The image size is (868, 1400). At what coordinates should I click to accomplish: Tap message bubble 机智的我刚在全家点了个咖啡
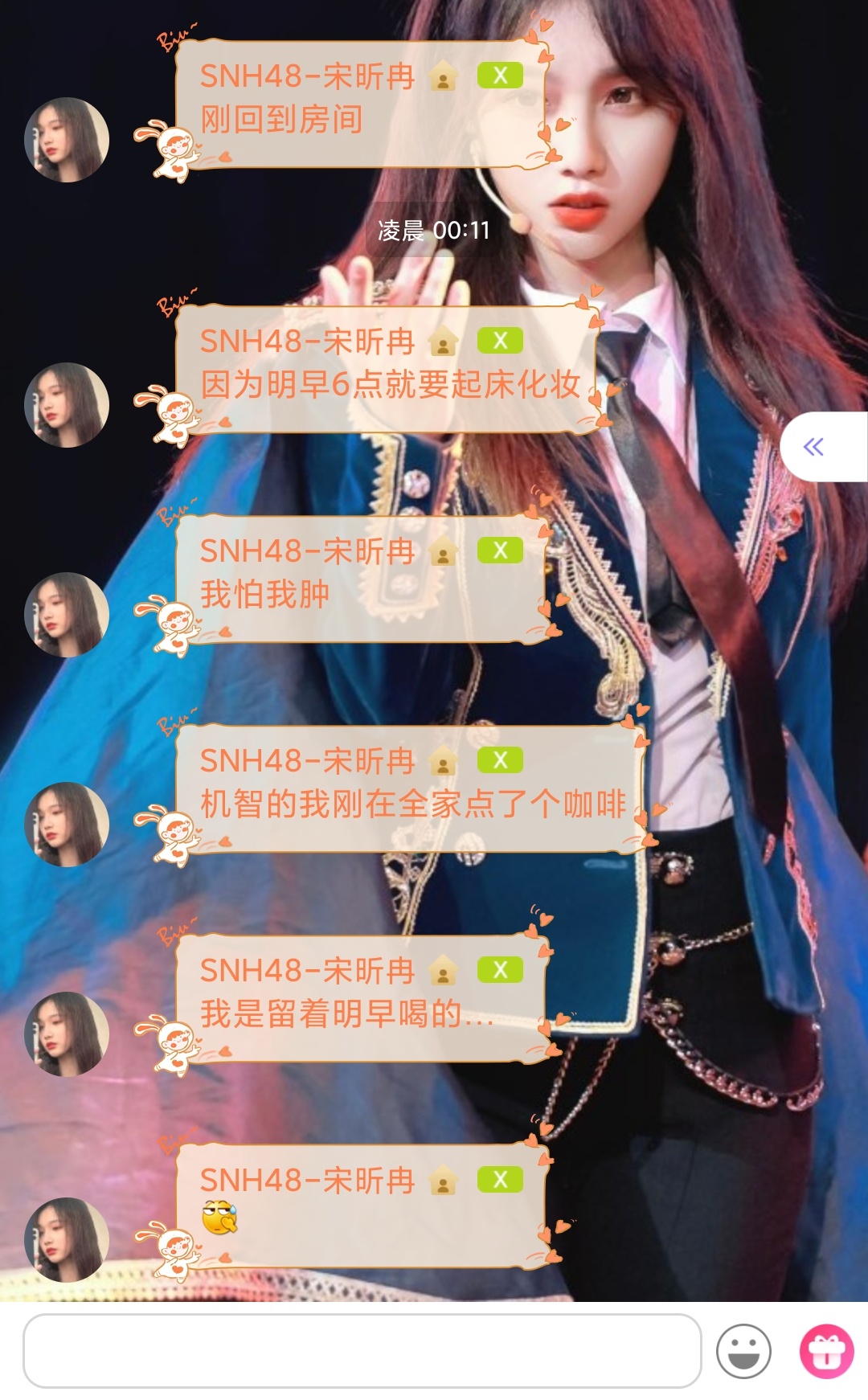pos(410,789)
